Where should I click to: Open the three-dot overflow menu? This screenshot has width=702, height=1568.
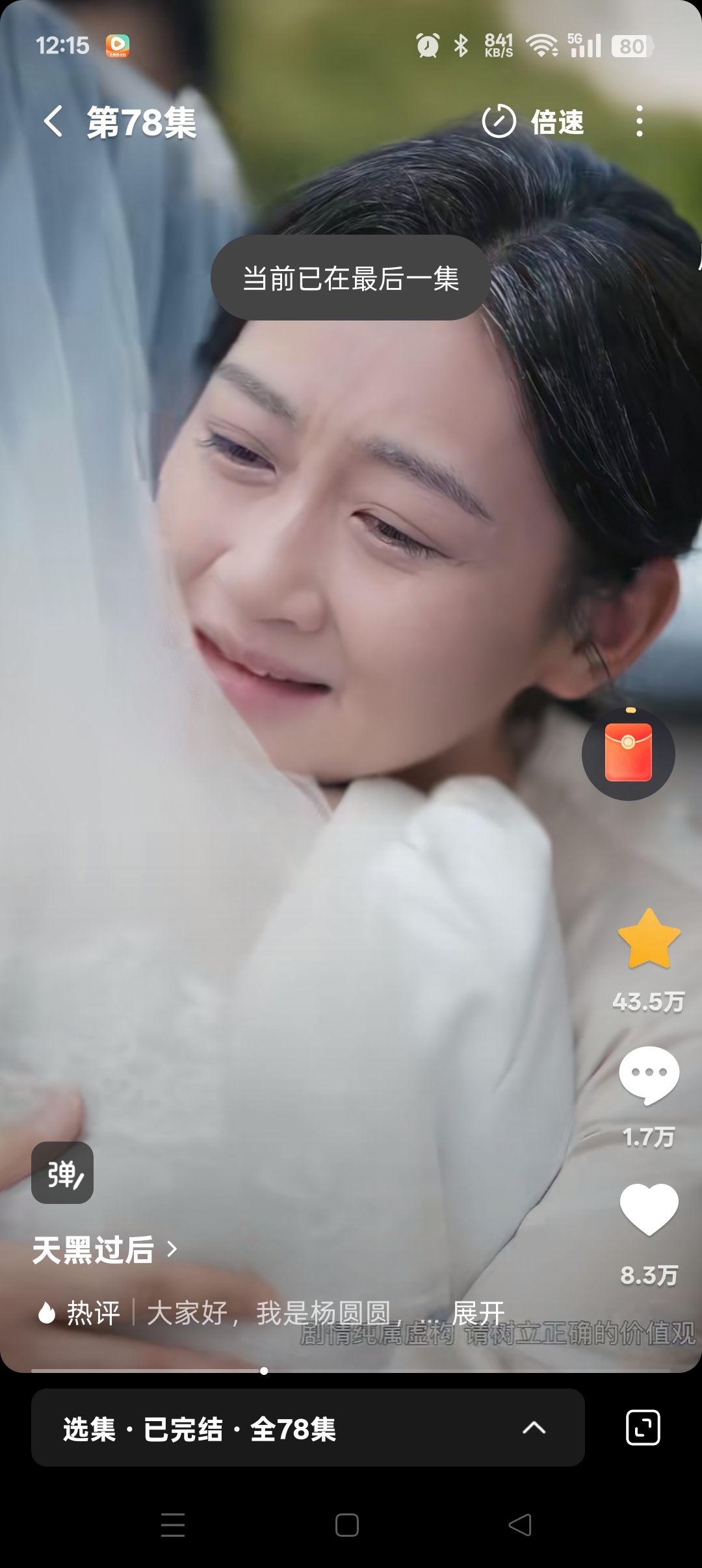point(639,122)
